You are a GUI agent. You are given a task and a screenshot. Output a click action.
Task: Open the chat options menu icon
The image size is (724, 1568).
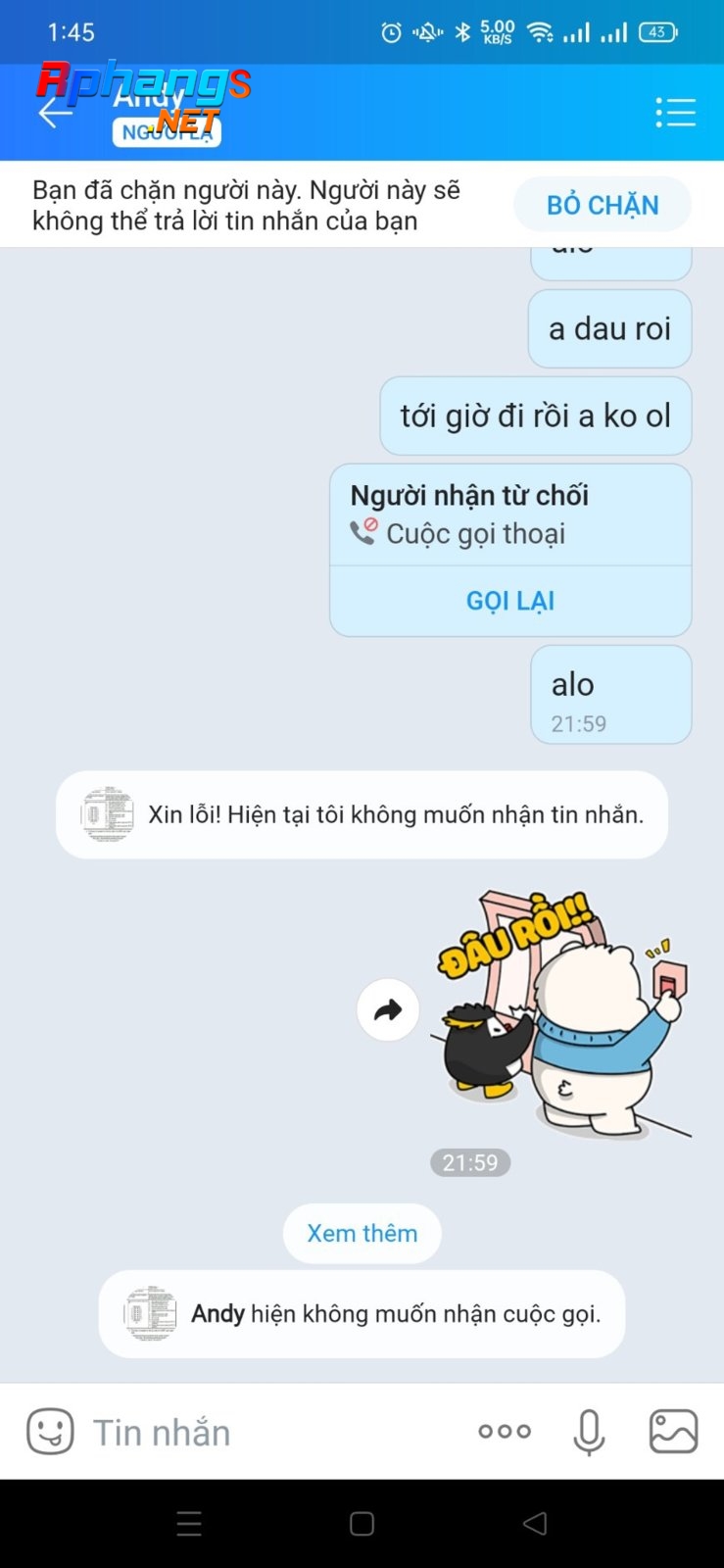[x=675, y=112]
